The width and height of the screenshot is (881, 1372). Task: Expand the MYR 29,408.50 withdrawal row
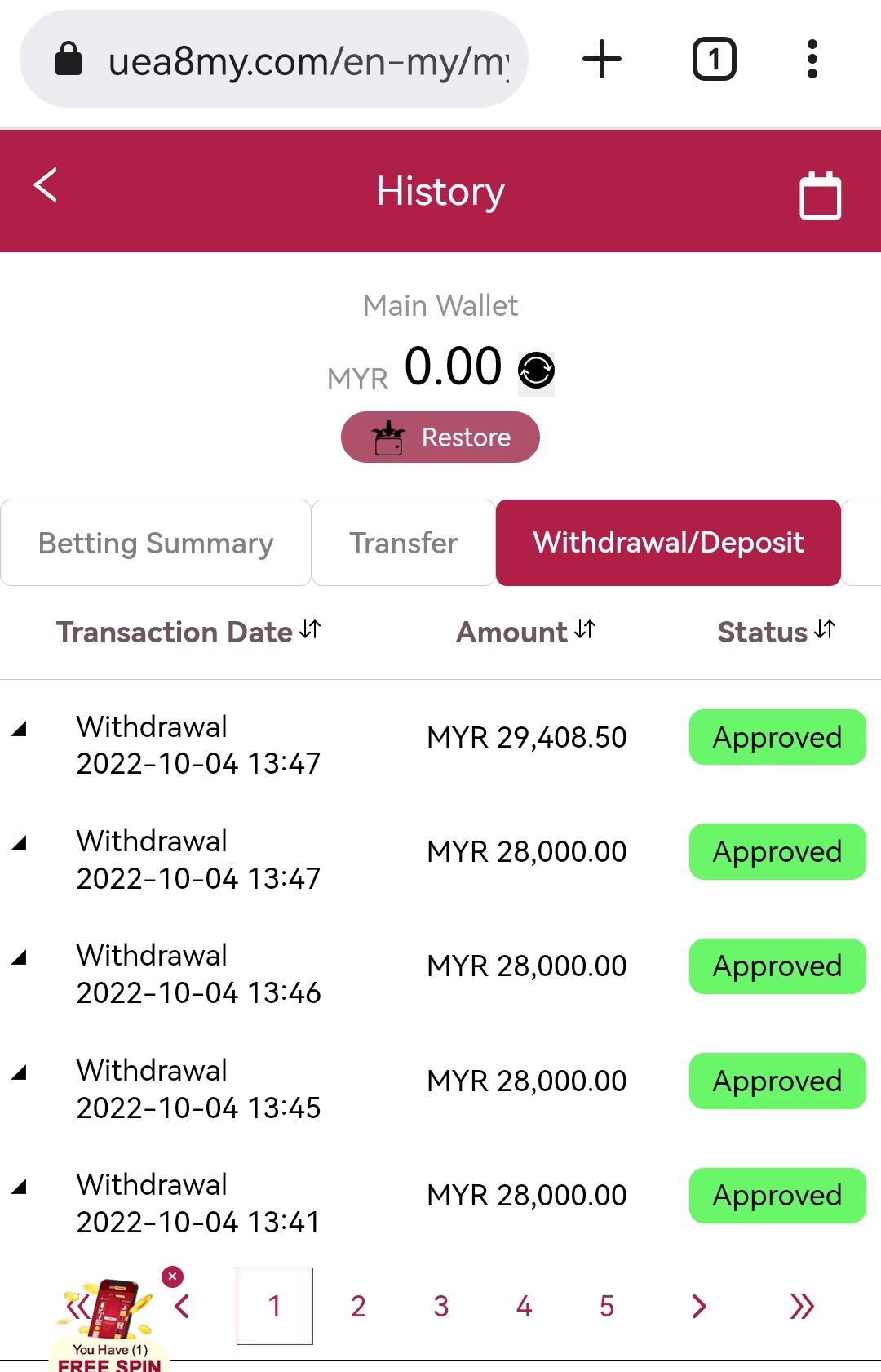pyautogui.click(x=20, y=729)
